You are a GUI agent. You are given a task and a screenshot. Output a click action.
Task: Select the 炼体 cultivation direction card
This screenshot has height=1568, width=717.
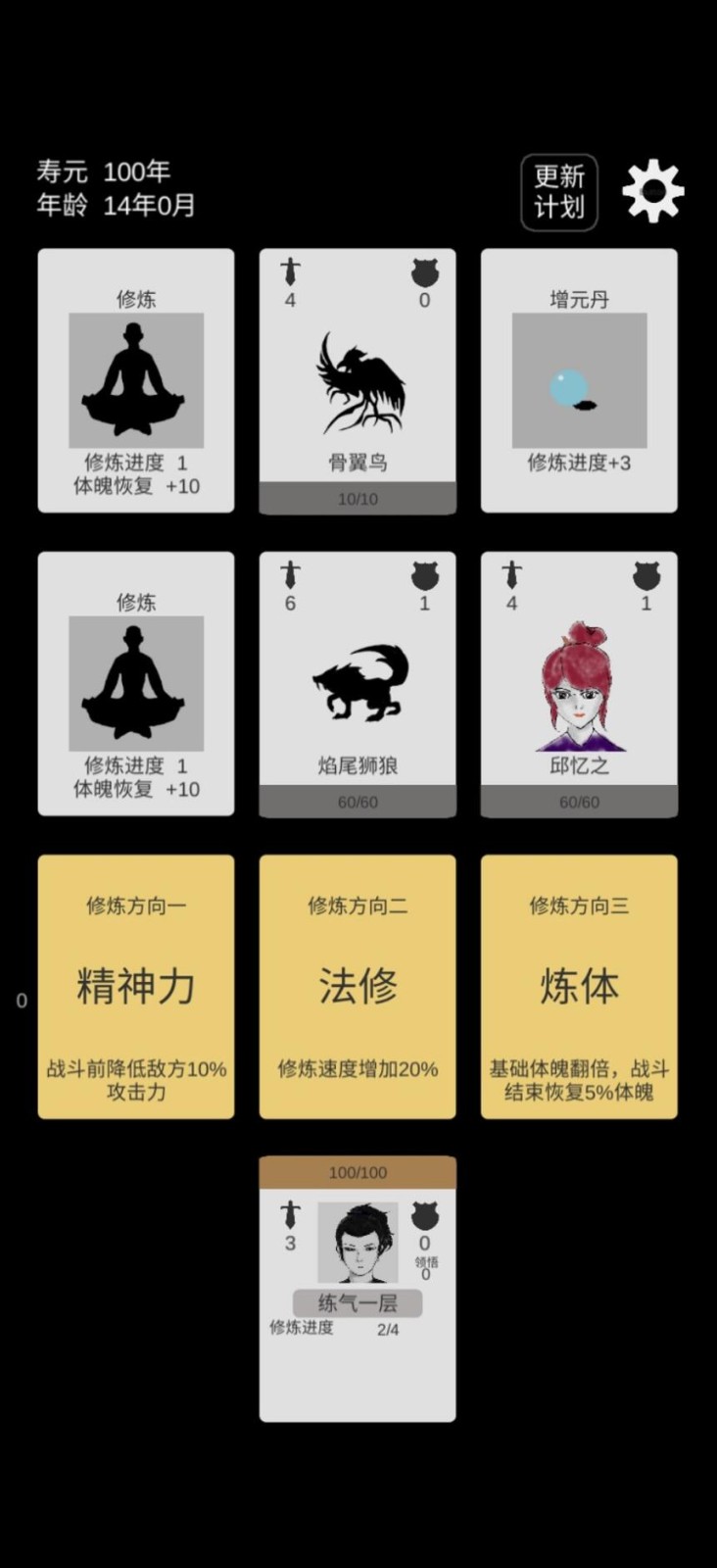pos(578,987)
